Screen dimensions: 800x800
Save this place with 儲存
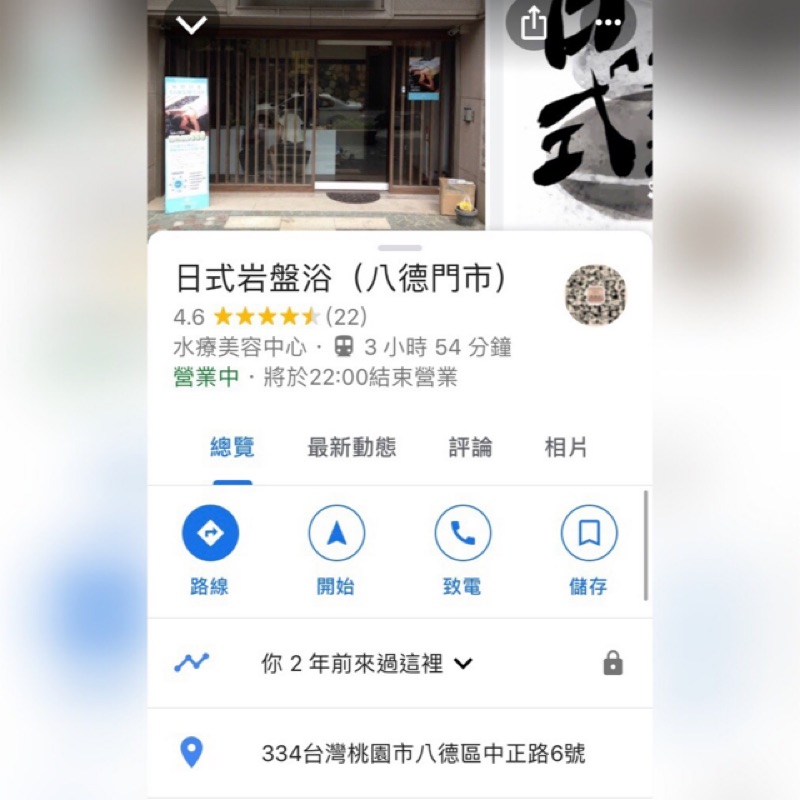(589, 551)
